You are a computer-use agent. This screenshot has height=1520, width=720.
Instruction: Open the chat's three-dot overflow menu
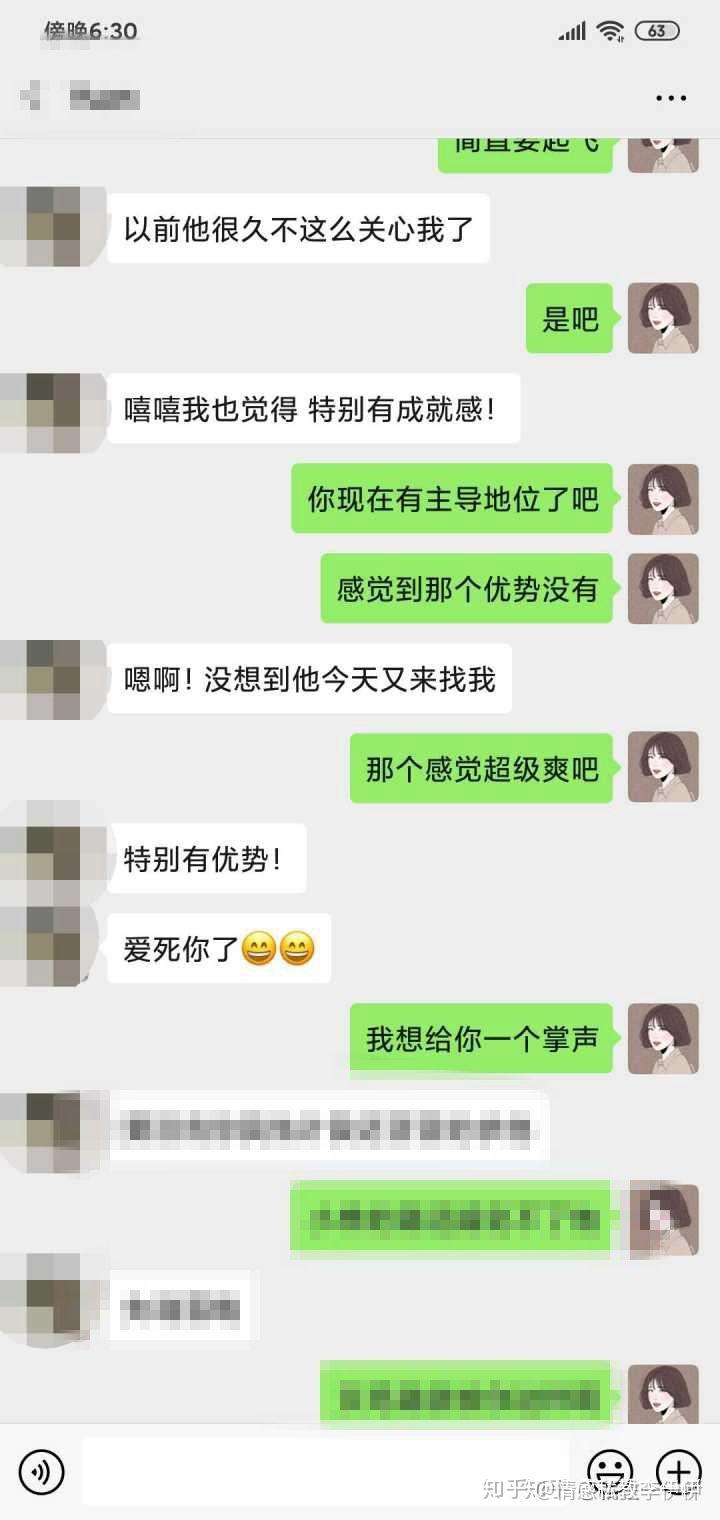click(x=670, y=98)
